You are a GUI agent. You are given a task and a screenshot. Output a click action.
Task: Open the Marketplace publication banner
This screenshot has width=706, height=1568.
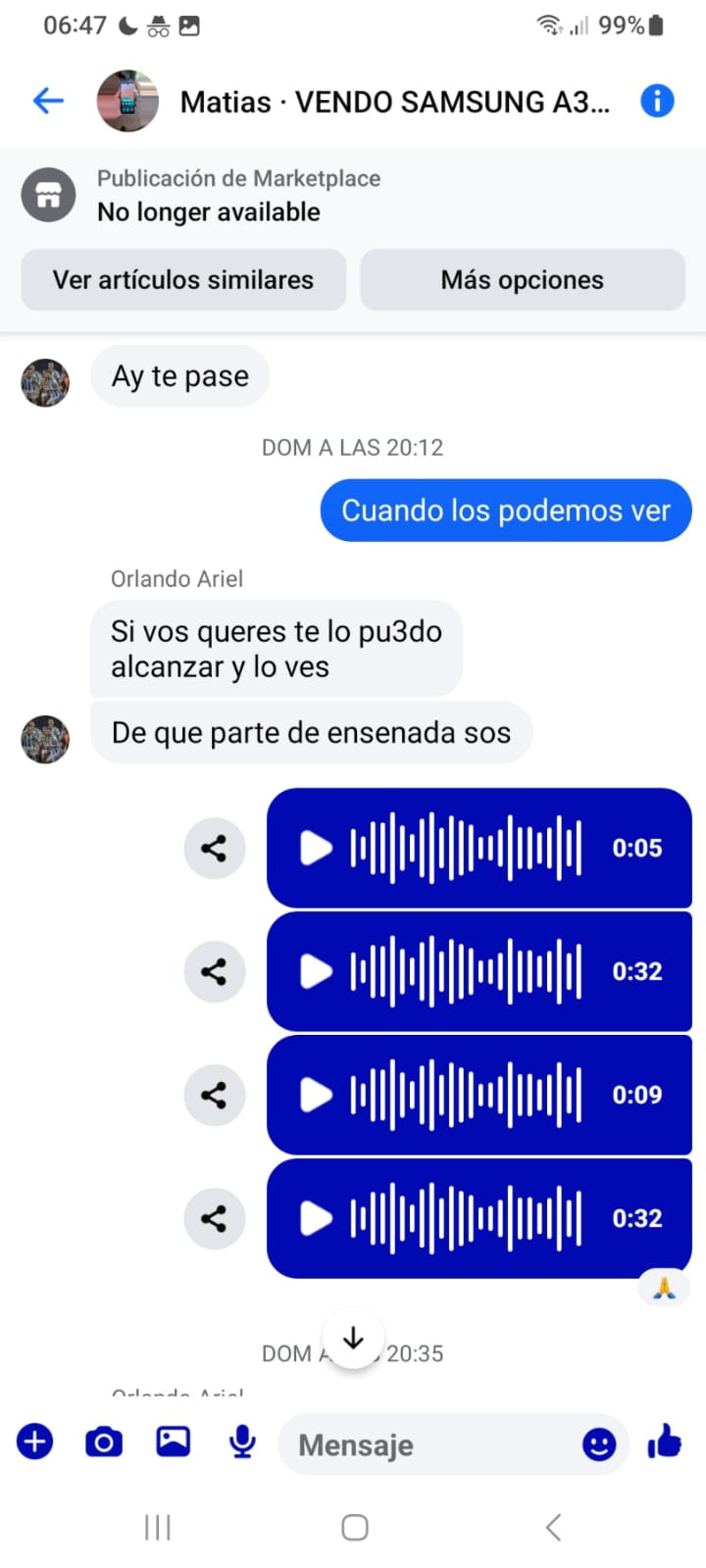tap(353, 195)
